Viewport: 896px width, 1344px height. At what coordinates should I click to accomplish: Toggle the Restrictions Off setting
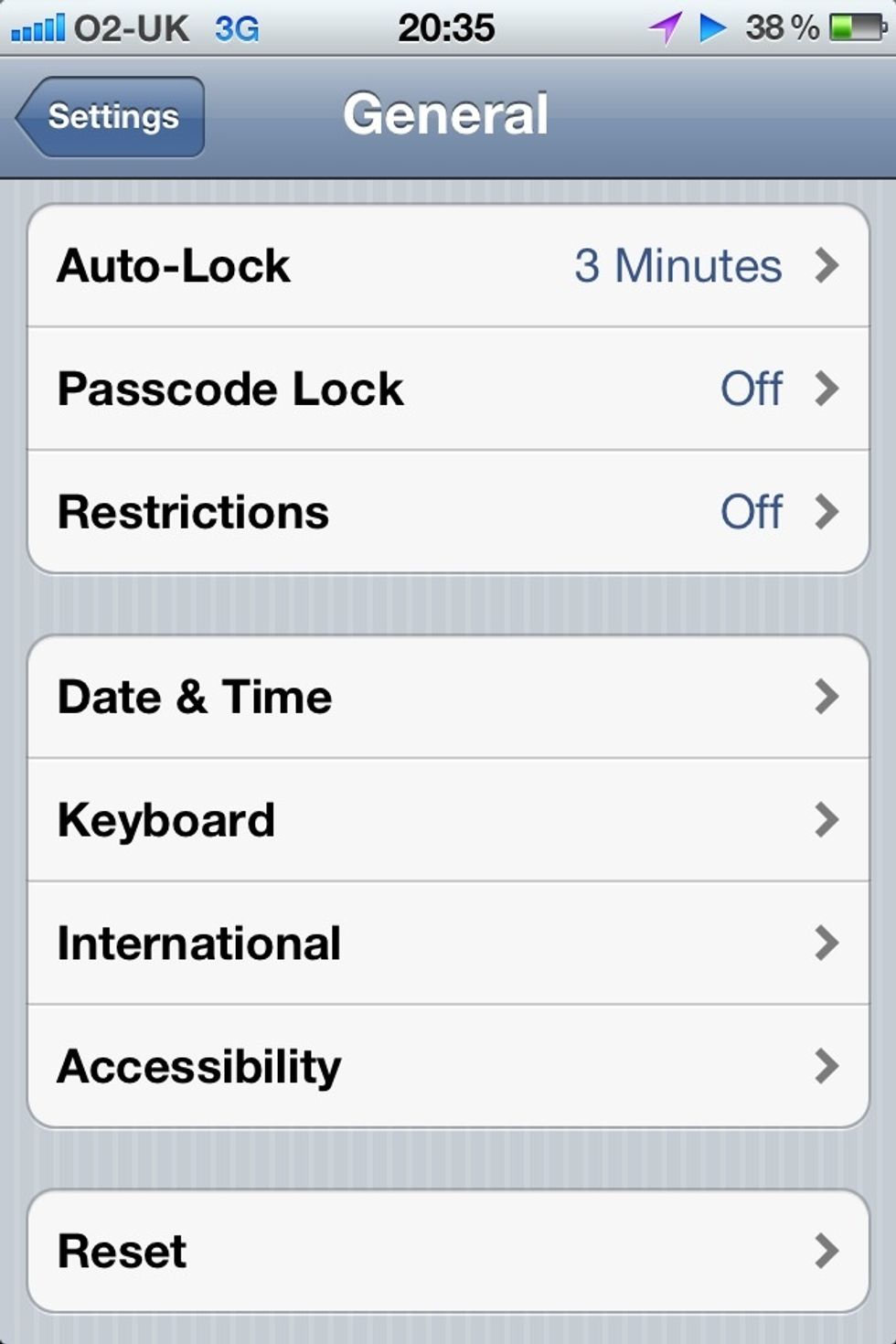752,512
